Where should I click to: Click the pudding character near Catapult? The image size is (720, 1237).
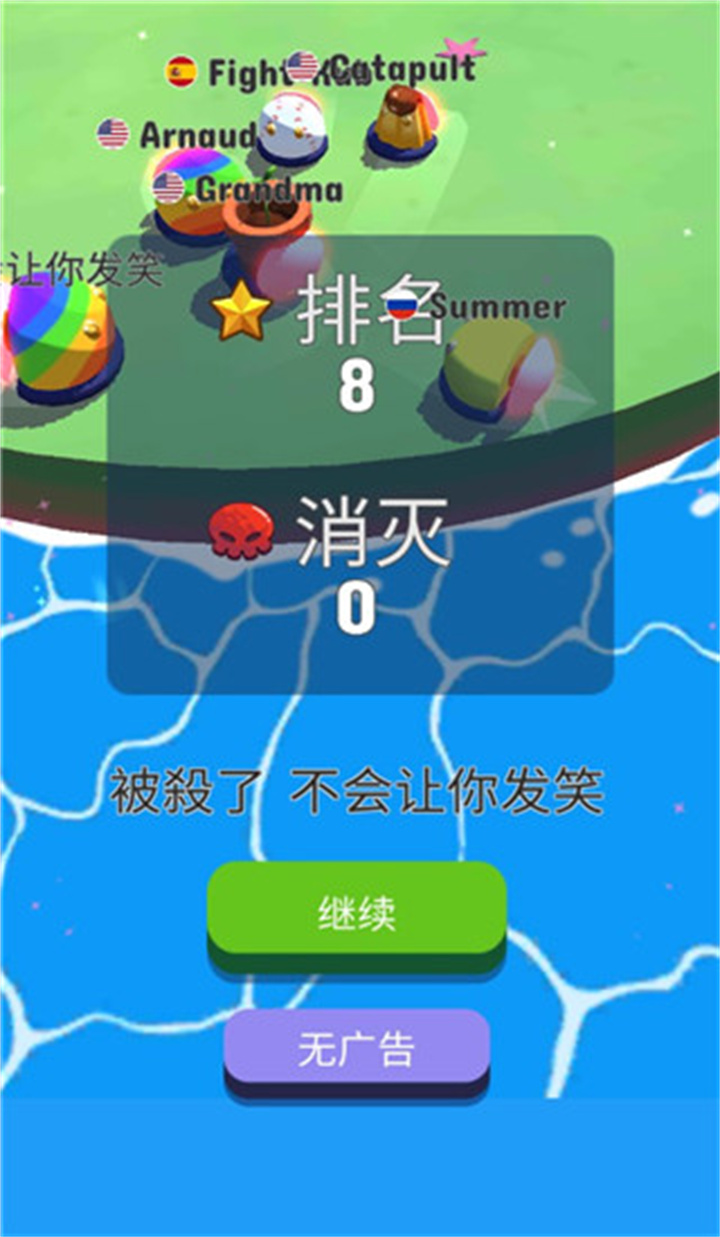[405, 122]
